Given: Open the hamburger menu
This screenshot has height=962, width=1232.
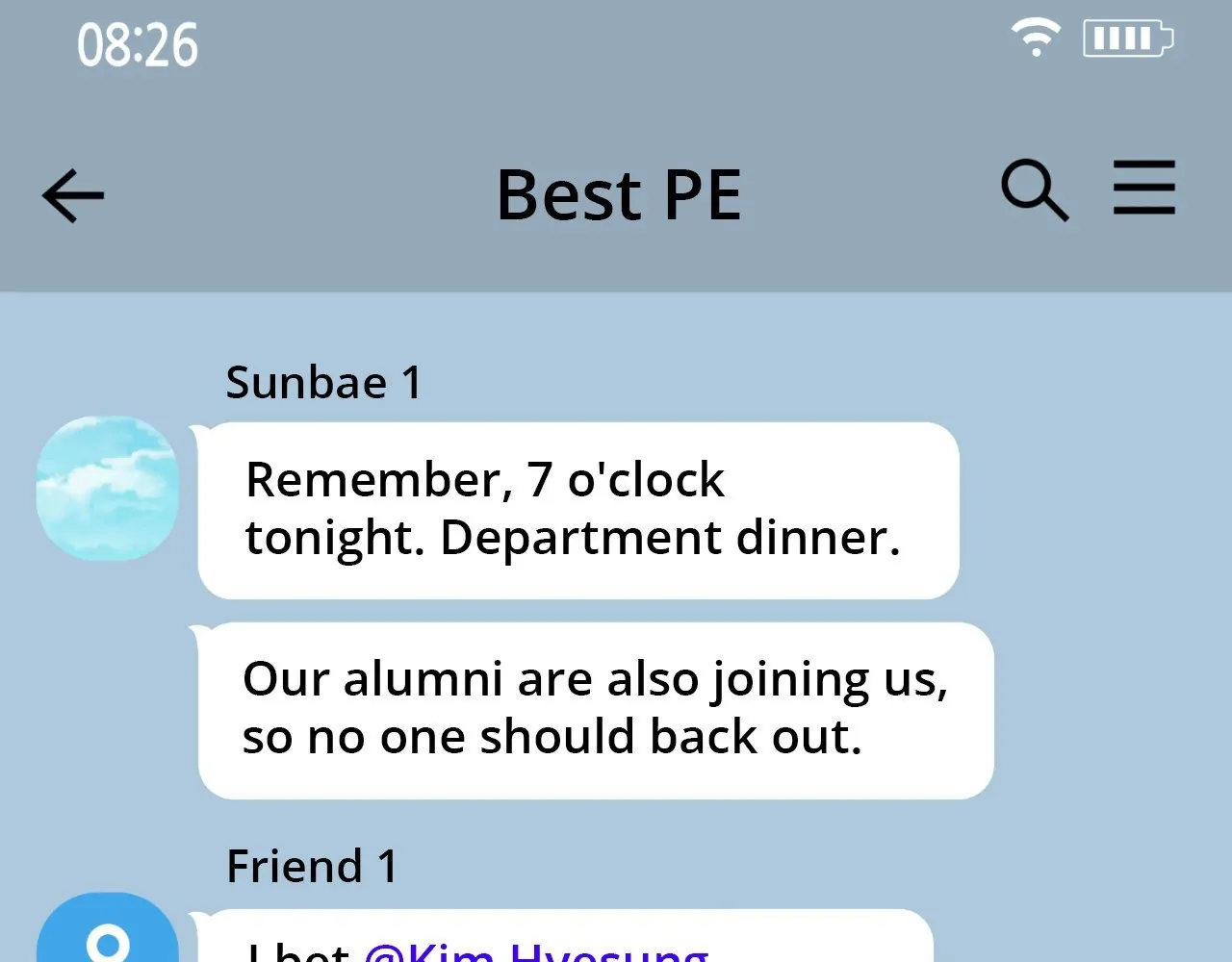Looking at the screenshot, I should point(1144,187).
